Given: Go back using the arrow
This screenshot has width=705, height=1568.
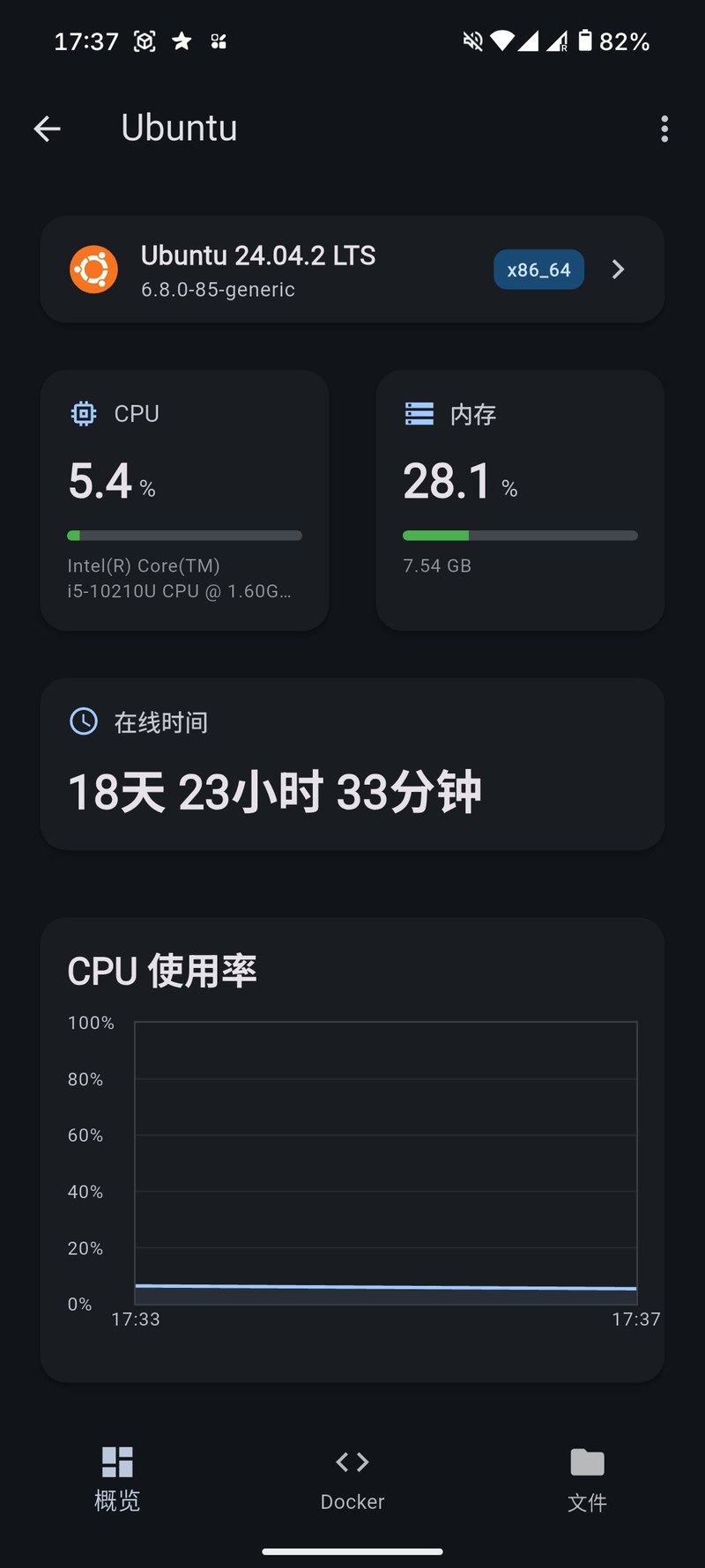Looking at the screenshot, I should click(47, 129).
